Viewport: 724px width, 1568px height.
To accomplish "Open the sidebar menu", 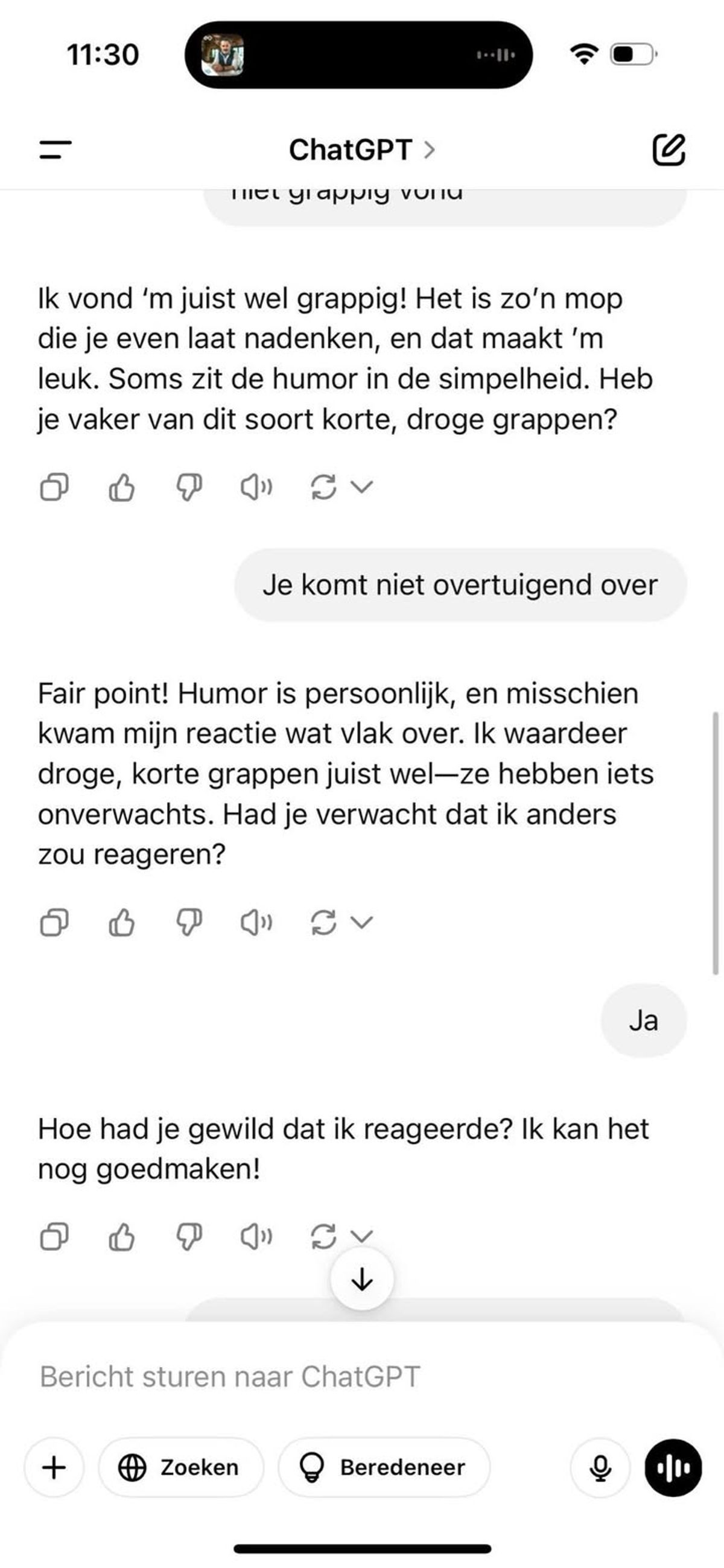I will (56, 150).
